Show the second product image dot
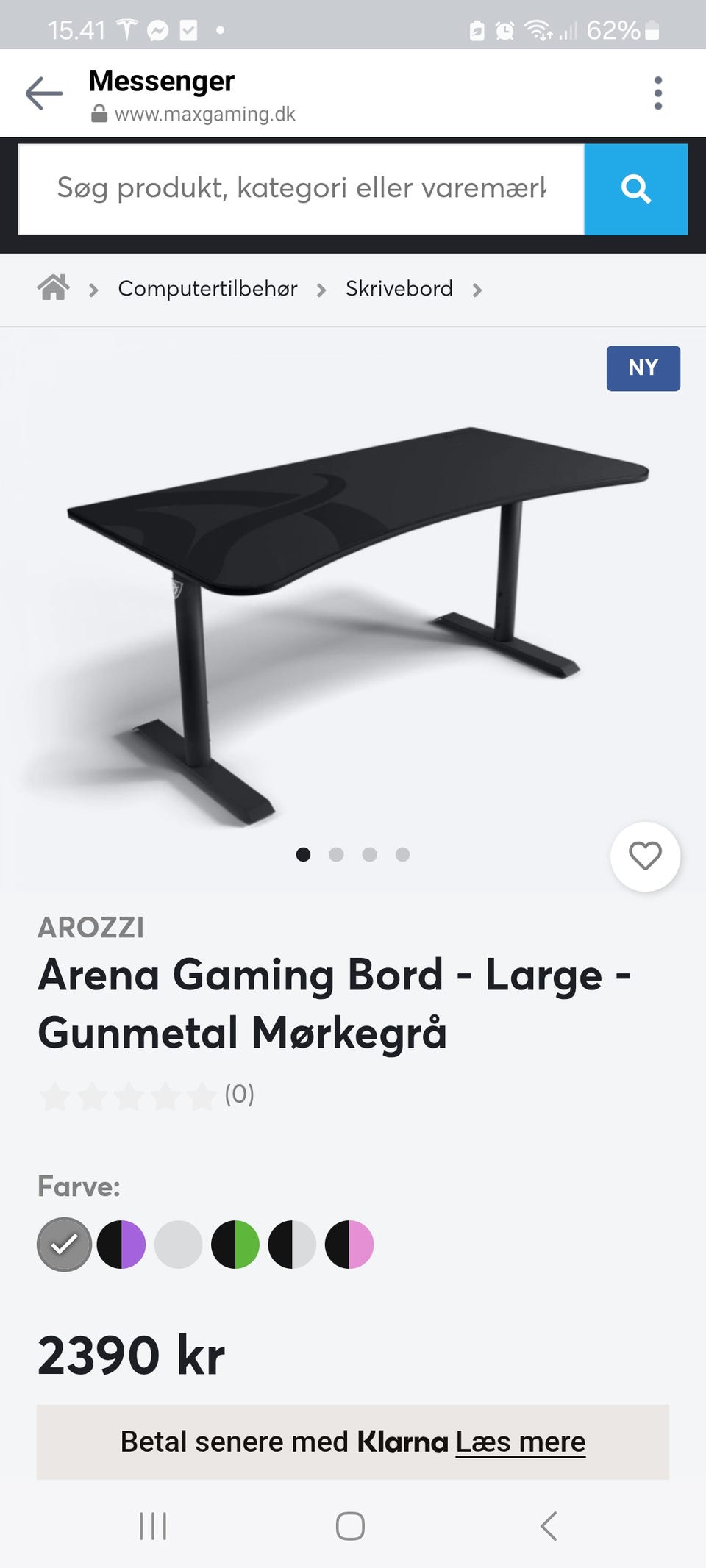This screenshot has height=1568, width=706. click(336, 854)
